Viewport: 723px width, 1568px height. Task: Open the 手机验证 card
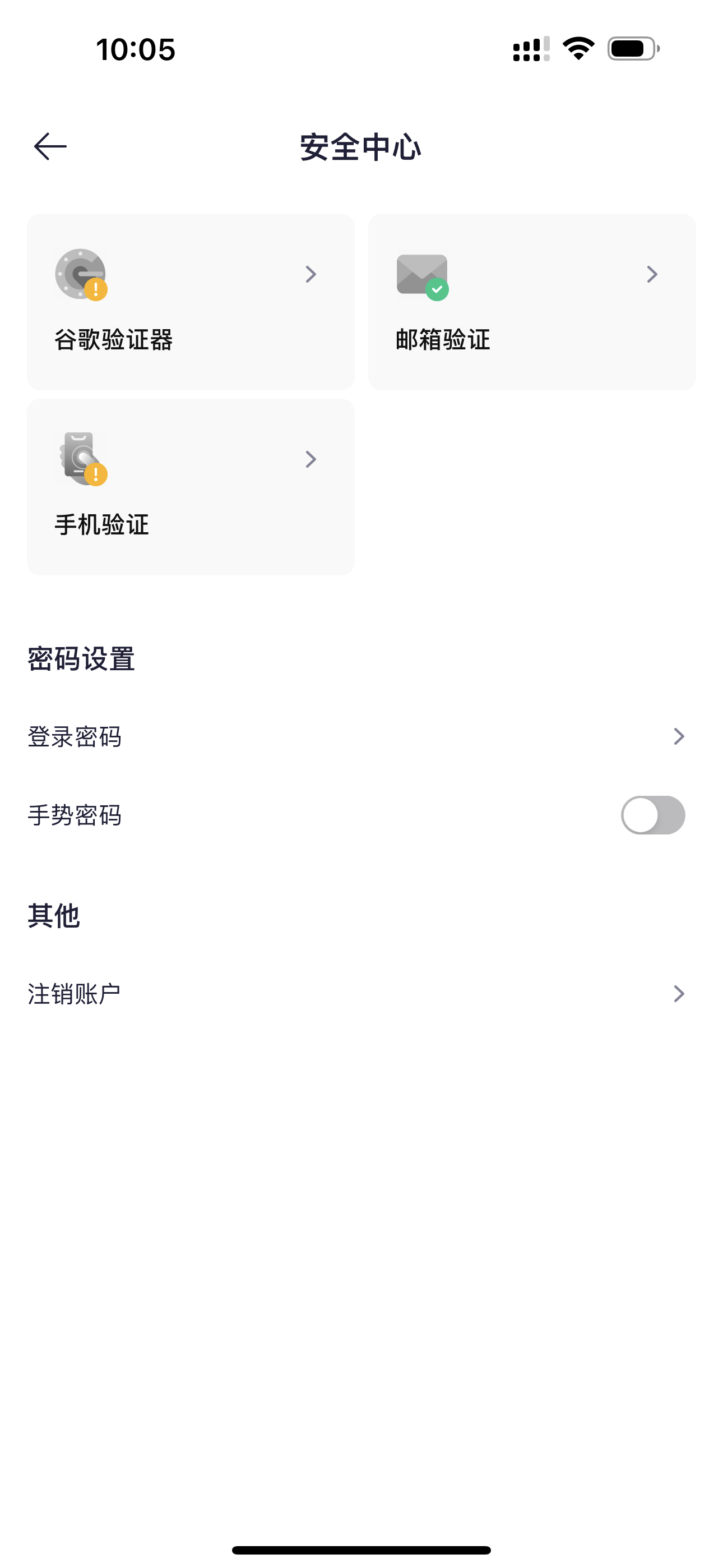pos(191,487)
